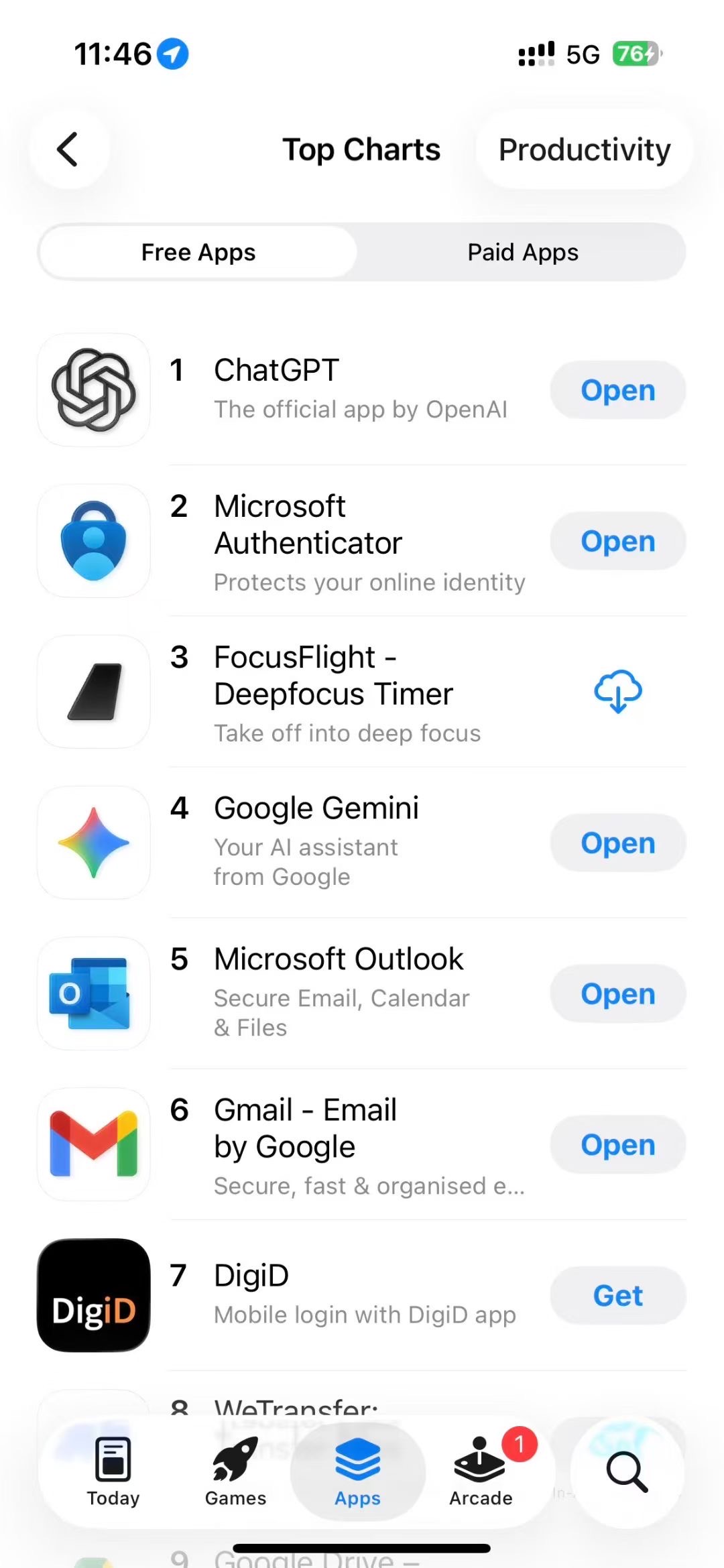Open the Productivity category picker
This screenshot has width=724, height=1568.
(x=584, y=149)
